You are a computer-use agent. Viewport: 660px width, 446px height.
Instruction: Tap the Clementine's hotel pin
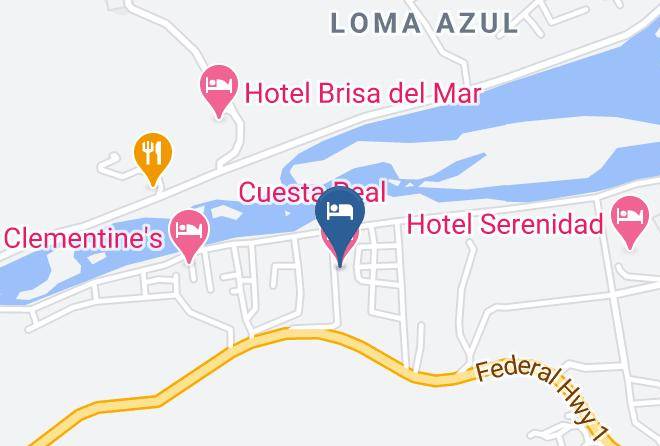189,236
